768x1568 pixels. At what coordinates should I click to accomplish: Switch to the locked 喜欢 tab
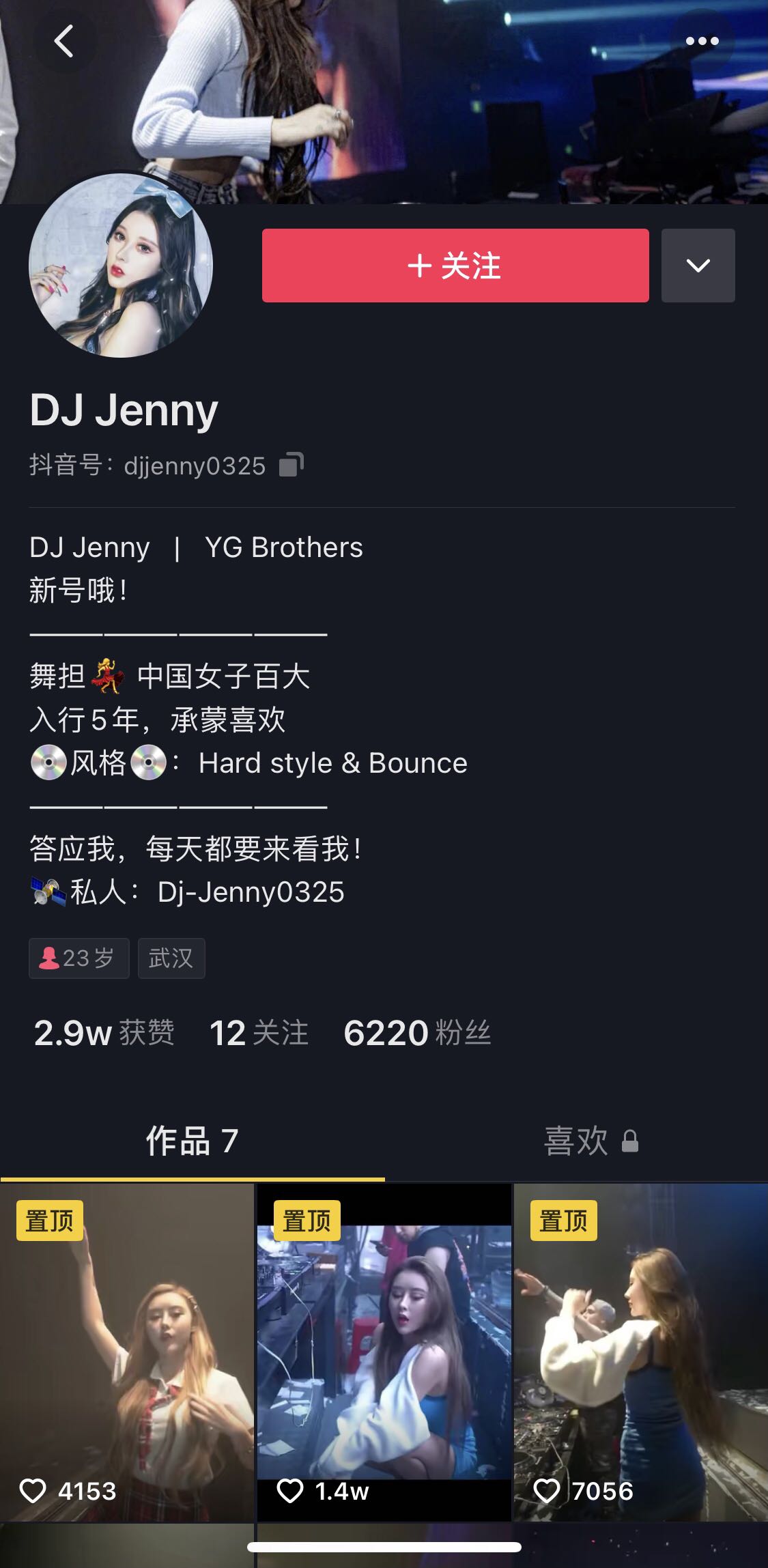point(591,1141)
